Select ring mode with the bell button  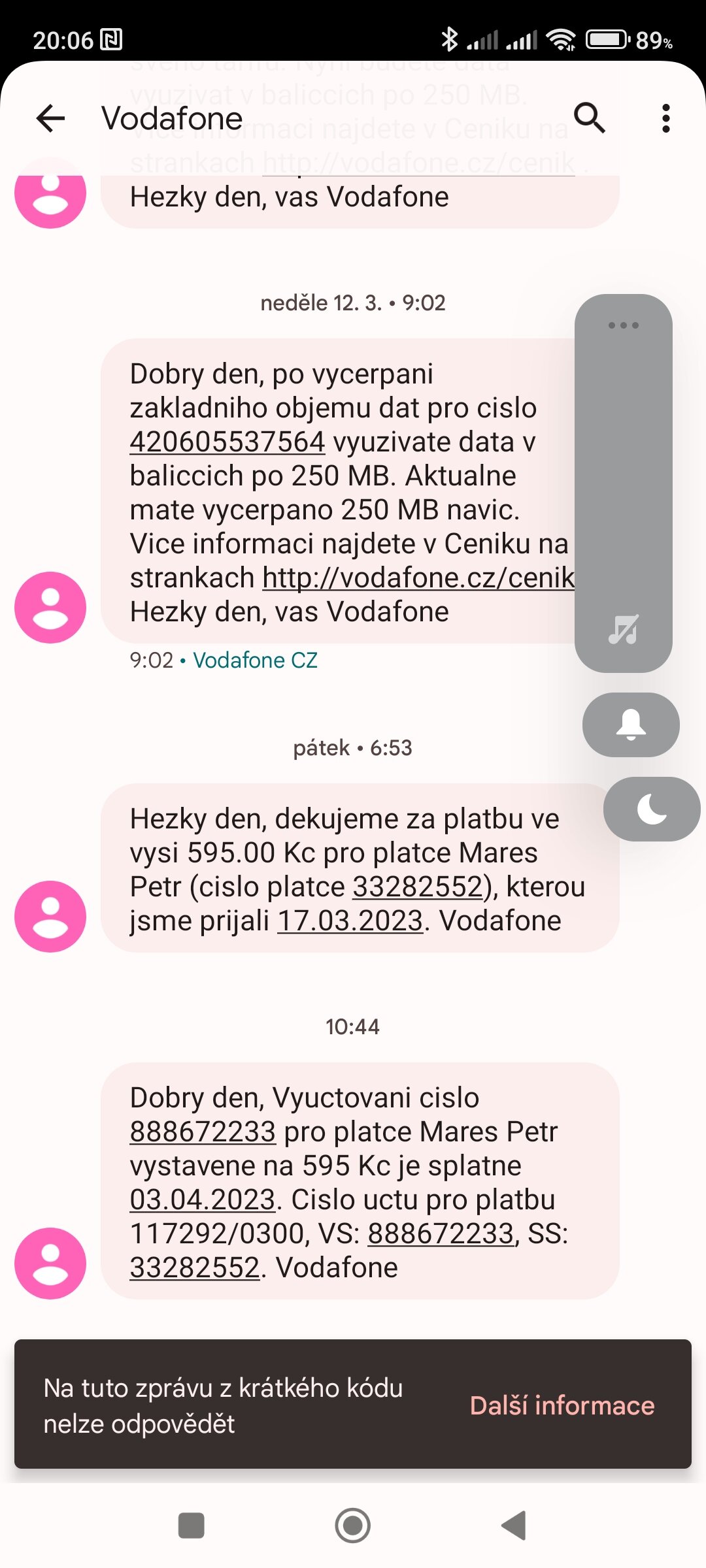pos(631,725)
